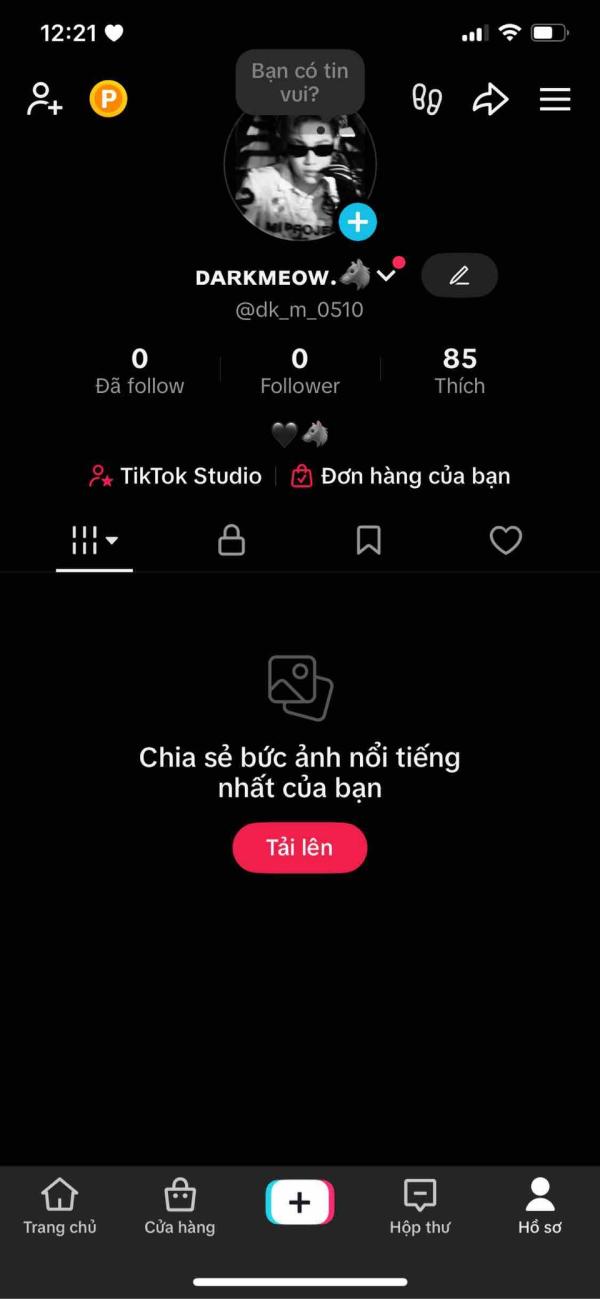The image size is (600, 1299).
Task: Add a new avatar with plus badge
Action: click(357, 222)
